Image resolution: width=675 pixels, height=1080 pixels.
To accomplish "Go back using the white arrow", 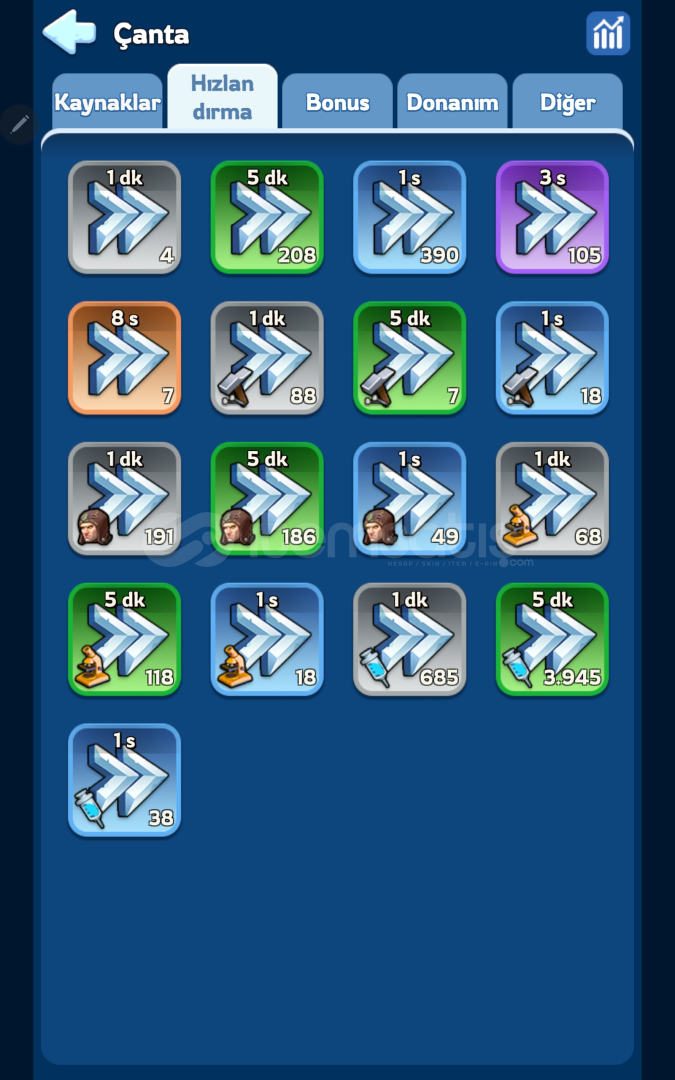I will click(x=70, y=32).
